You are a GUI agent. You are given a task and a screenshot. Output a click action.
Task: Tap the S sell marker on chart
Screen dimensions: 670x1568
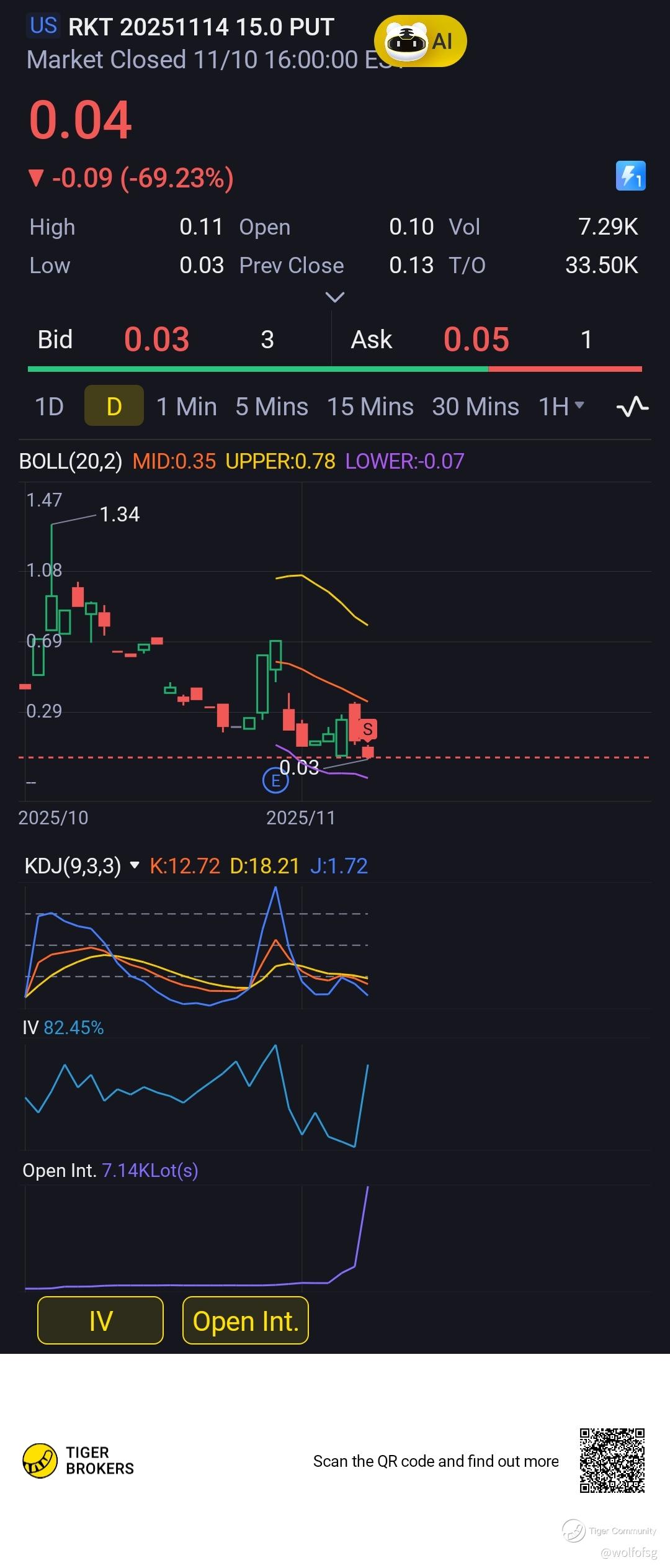[x=367, y=729]
